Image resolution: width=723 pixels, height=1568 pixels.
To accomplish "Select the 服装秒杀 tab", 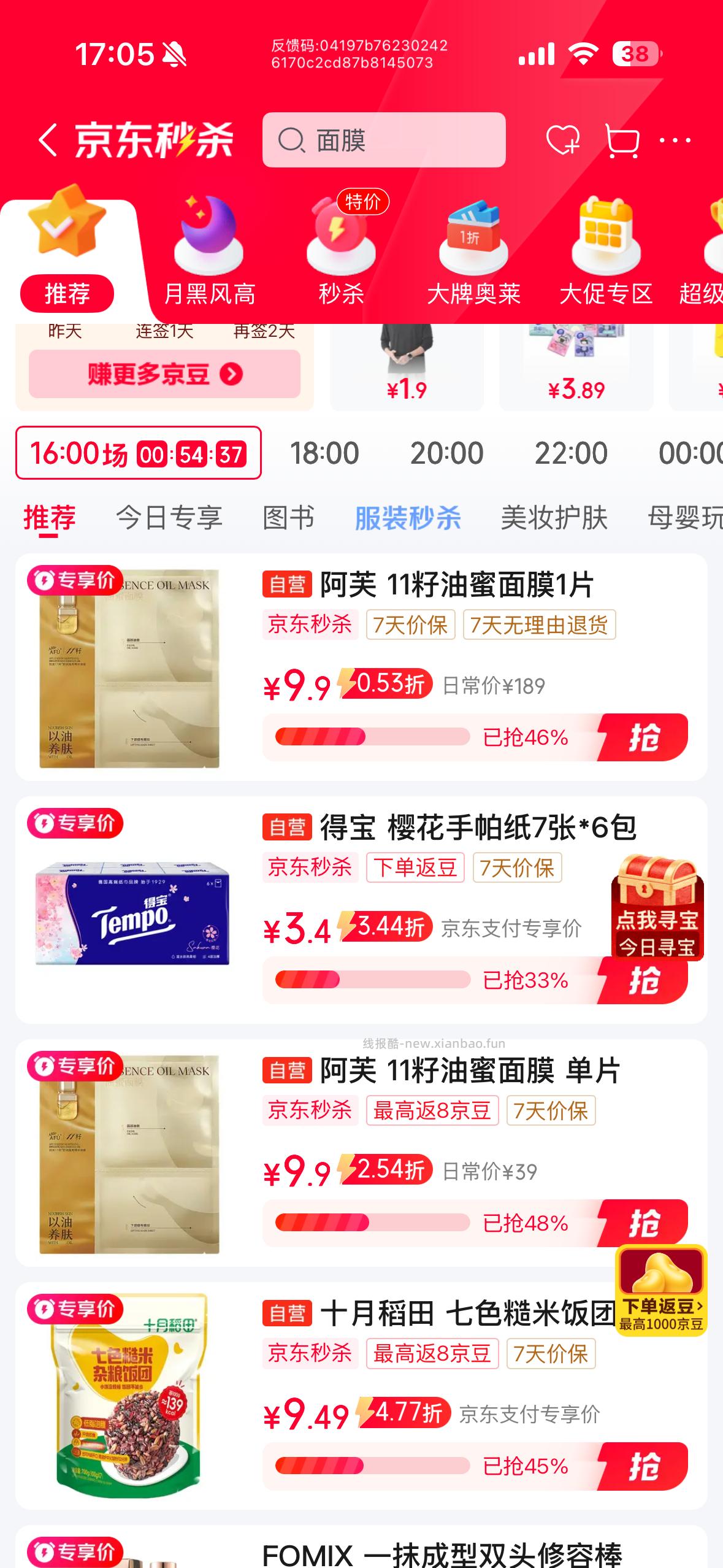I will click(x=408, y=518).
